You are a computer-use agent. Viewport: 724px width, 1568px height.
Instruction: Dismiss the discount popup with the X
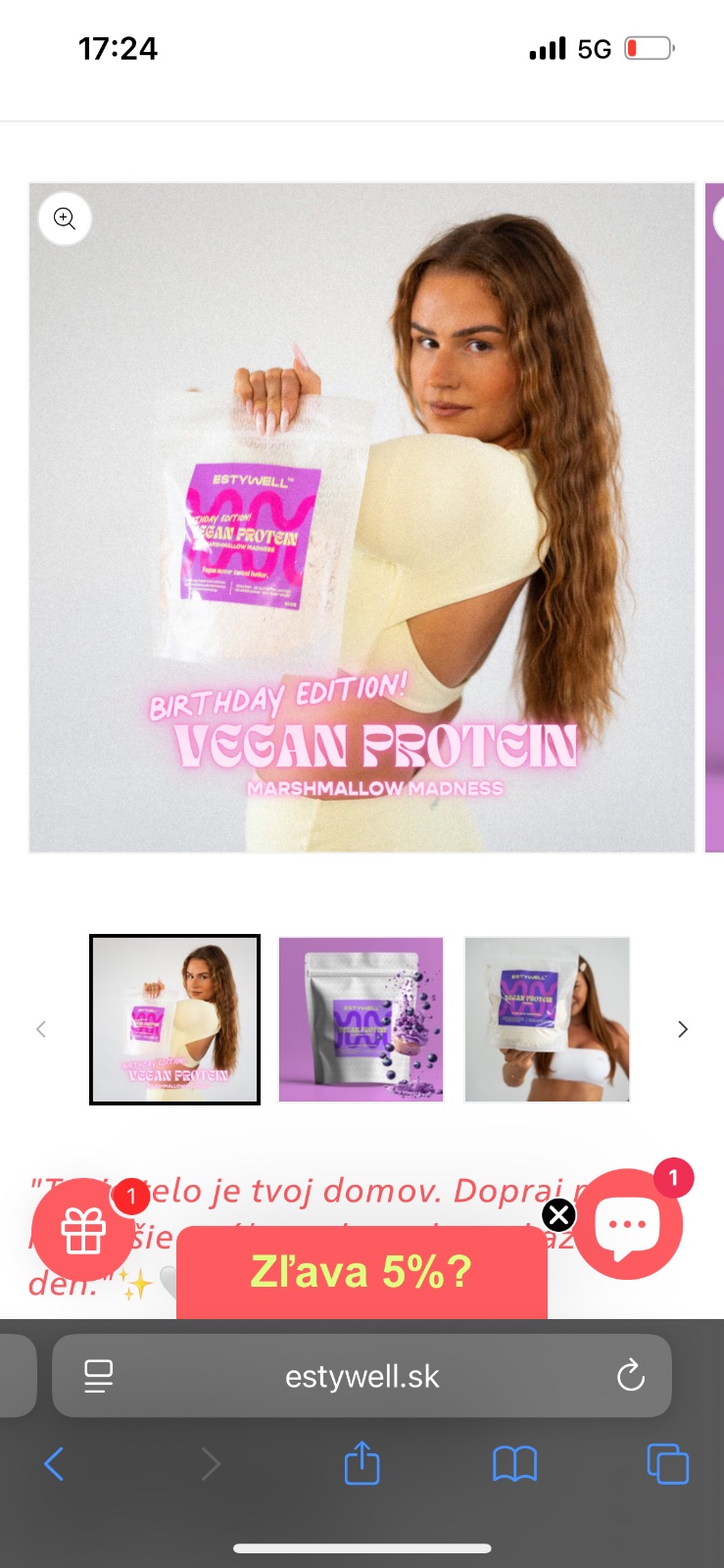coord(558,1215)
